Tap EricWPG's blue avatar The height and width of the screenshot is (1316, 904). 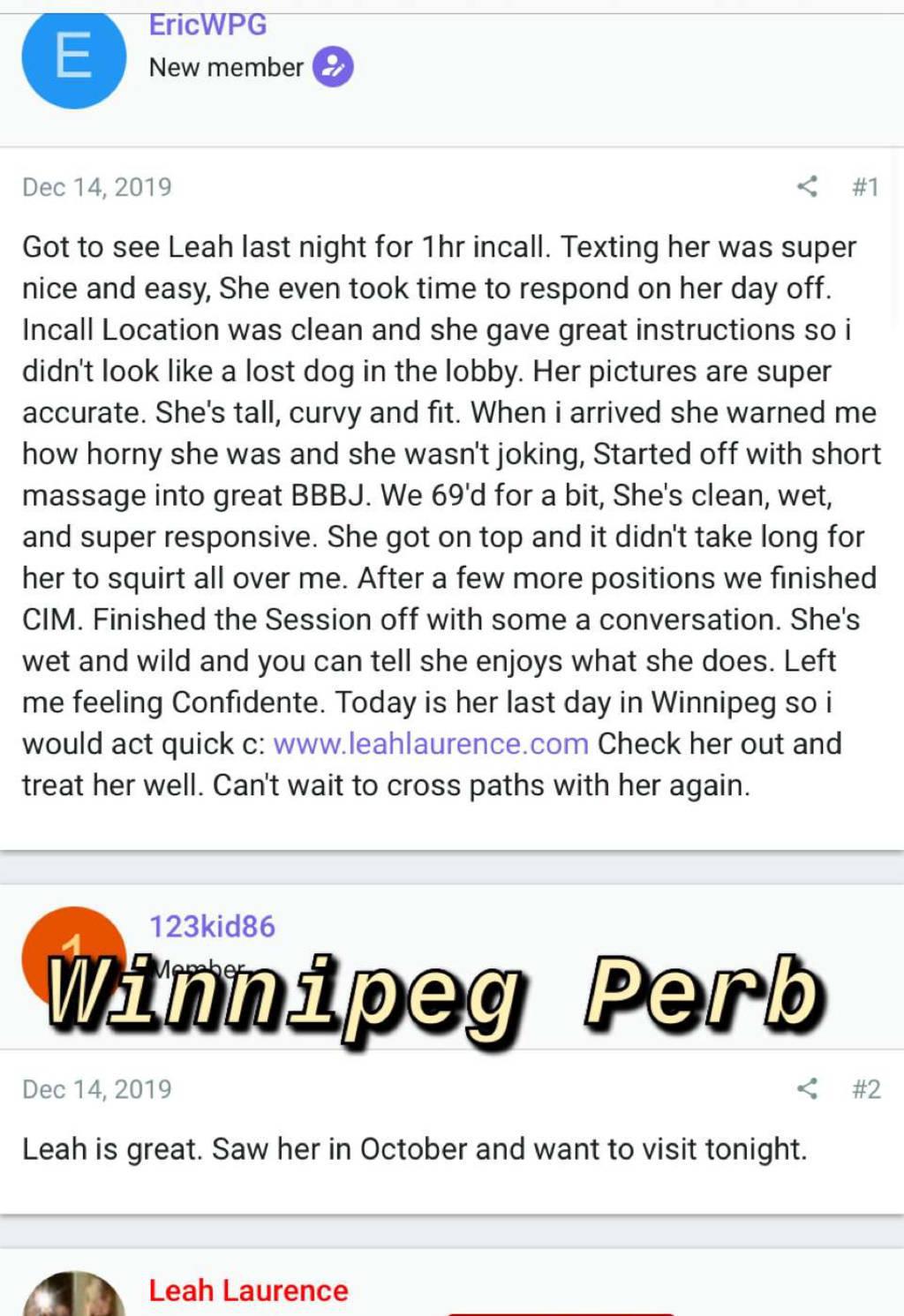(x=73, y=58)
